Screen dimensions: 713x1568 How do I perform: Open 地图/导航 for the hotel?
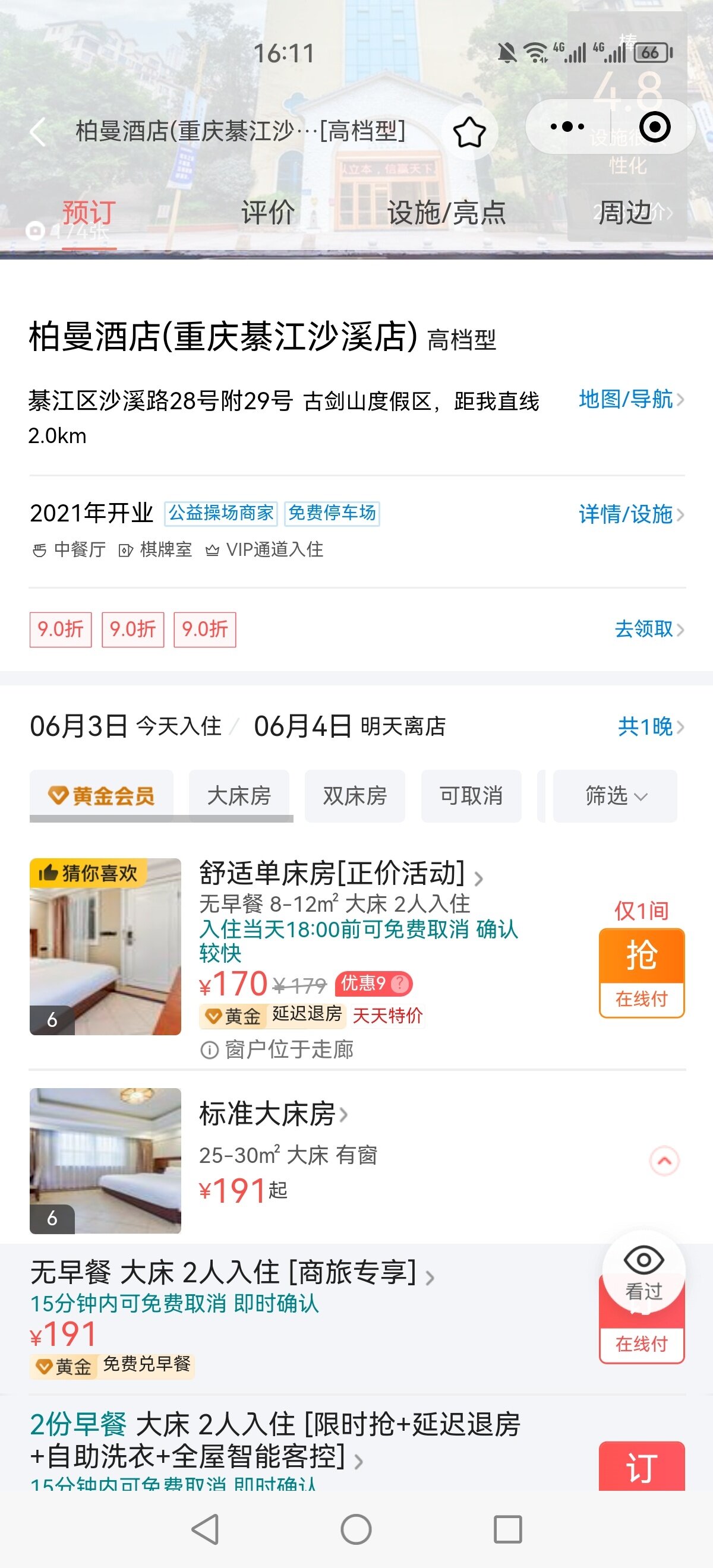(631, 400)
